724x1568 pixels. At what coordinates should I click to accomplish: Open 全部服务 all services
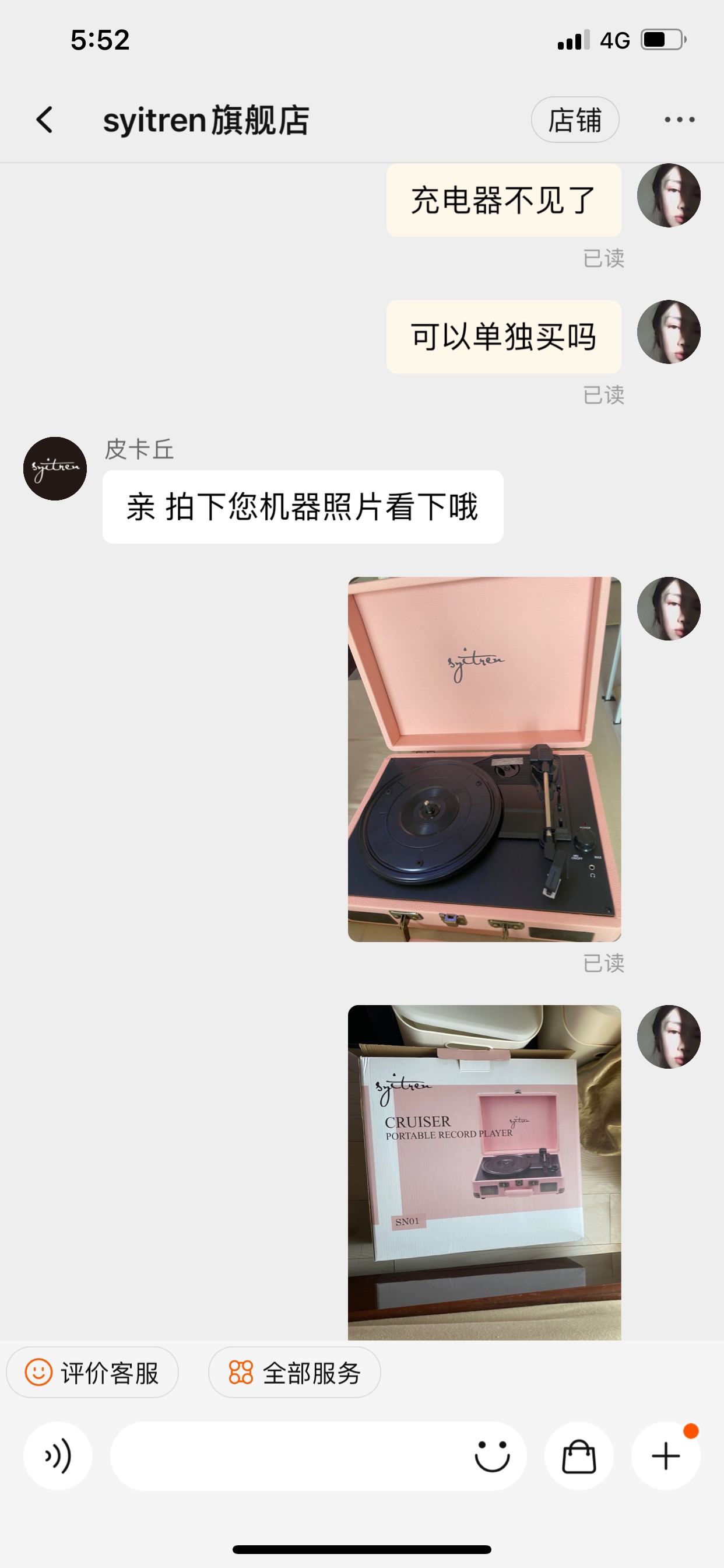[x=294, y=1373]
